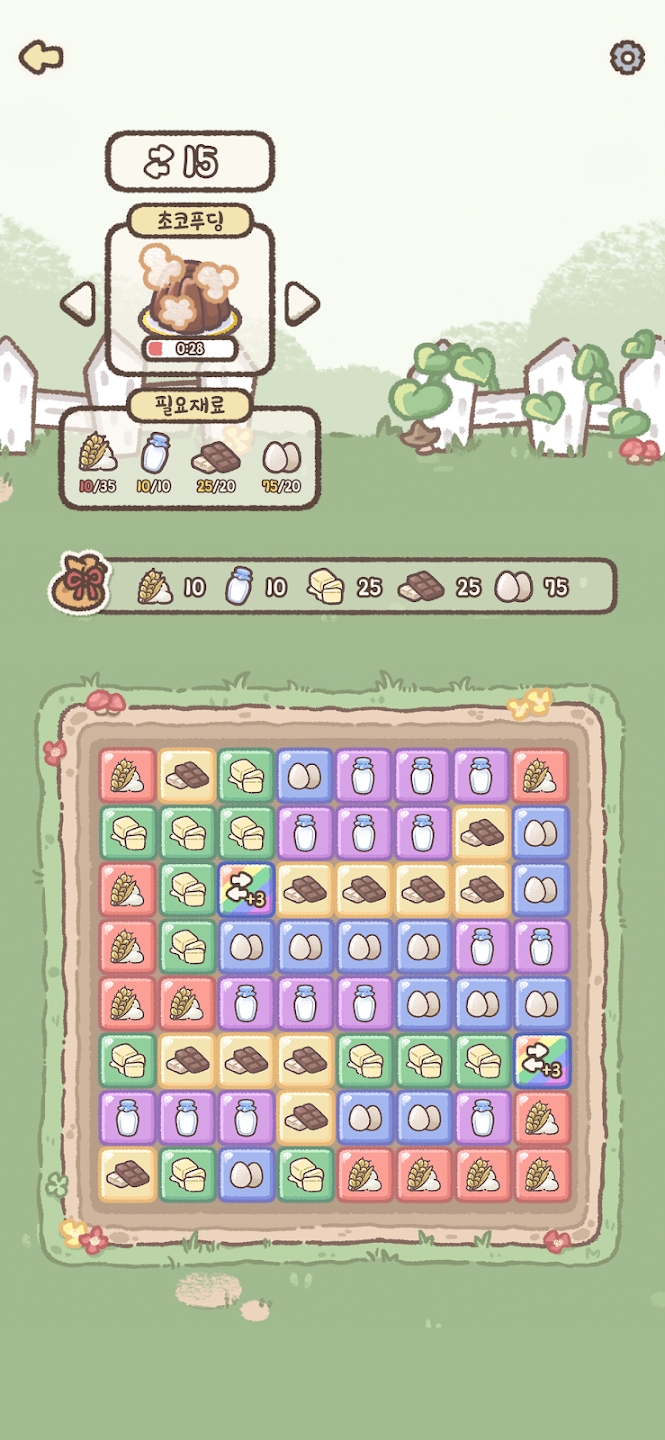This screenshot has height=1440, width=665.
Task: Tap the rainbow +3 tile beside chocolate tiles
Action: [246, 890]
